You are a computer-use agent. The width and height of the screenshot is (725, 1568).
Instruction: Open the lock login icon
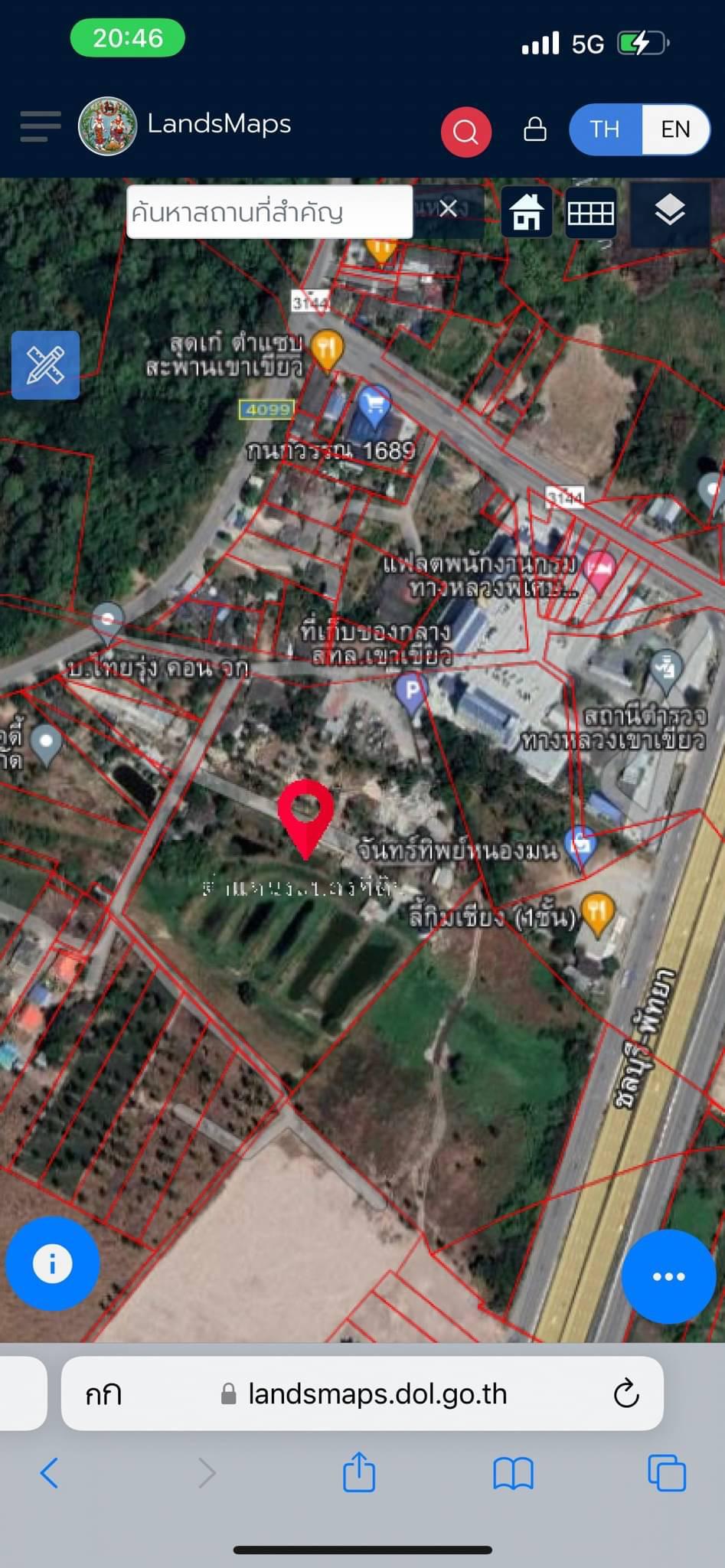point(534,129)
